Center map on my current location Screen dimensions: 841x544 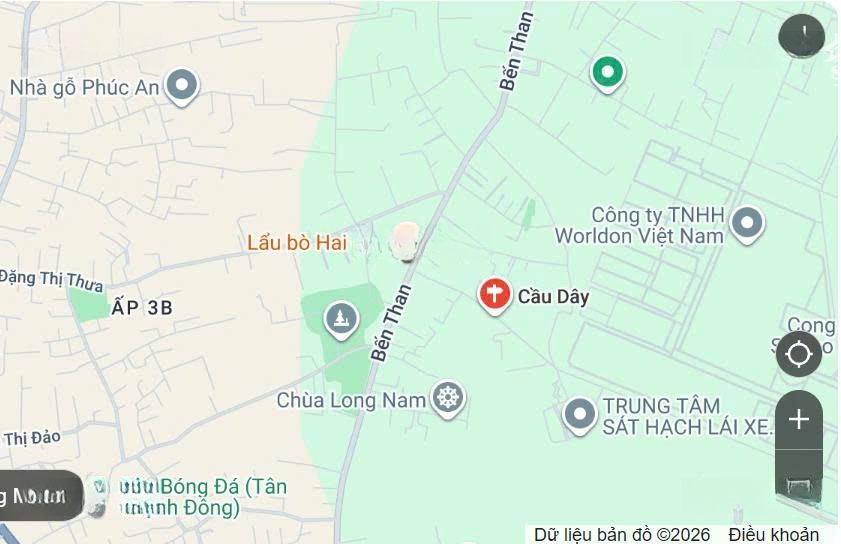coord(799,354)
